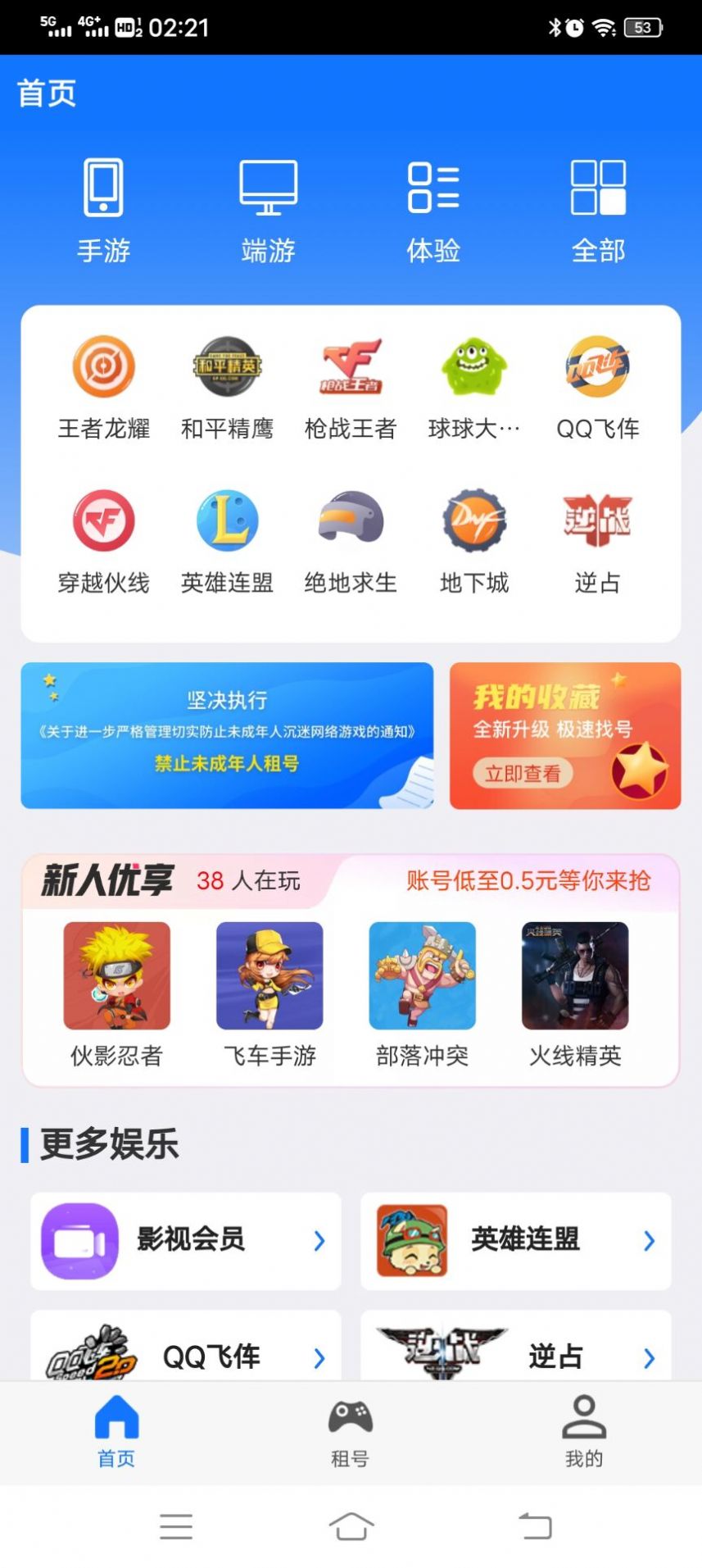702x1568 pixels.
Task: Tap the 立即查看 button in 我的收藏 banner
Action: click(524, 774)
